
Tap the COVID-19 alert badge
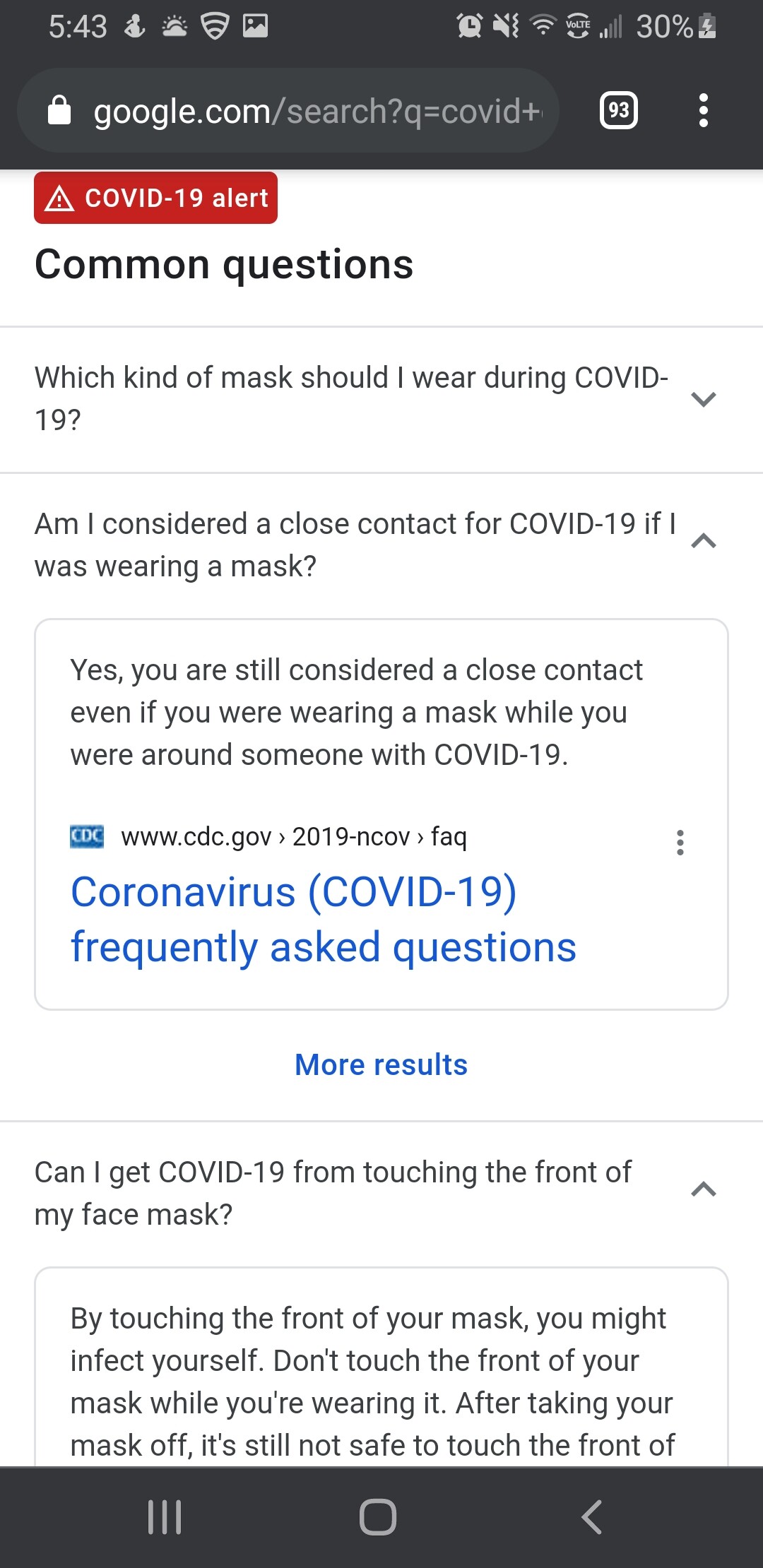(155, 198)
